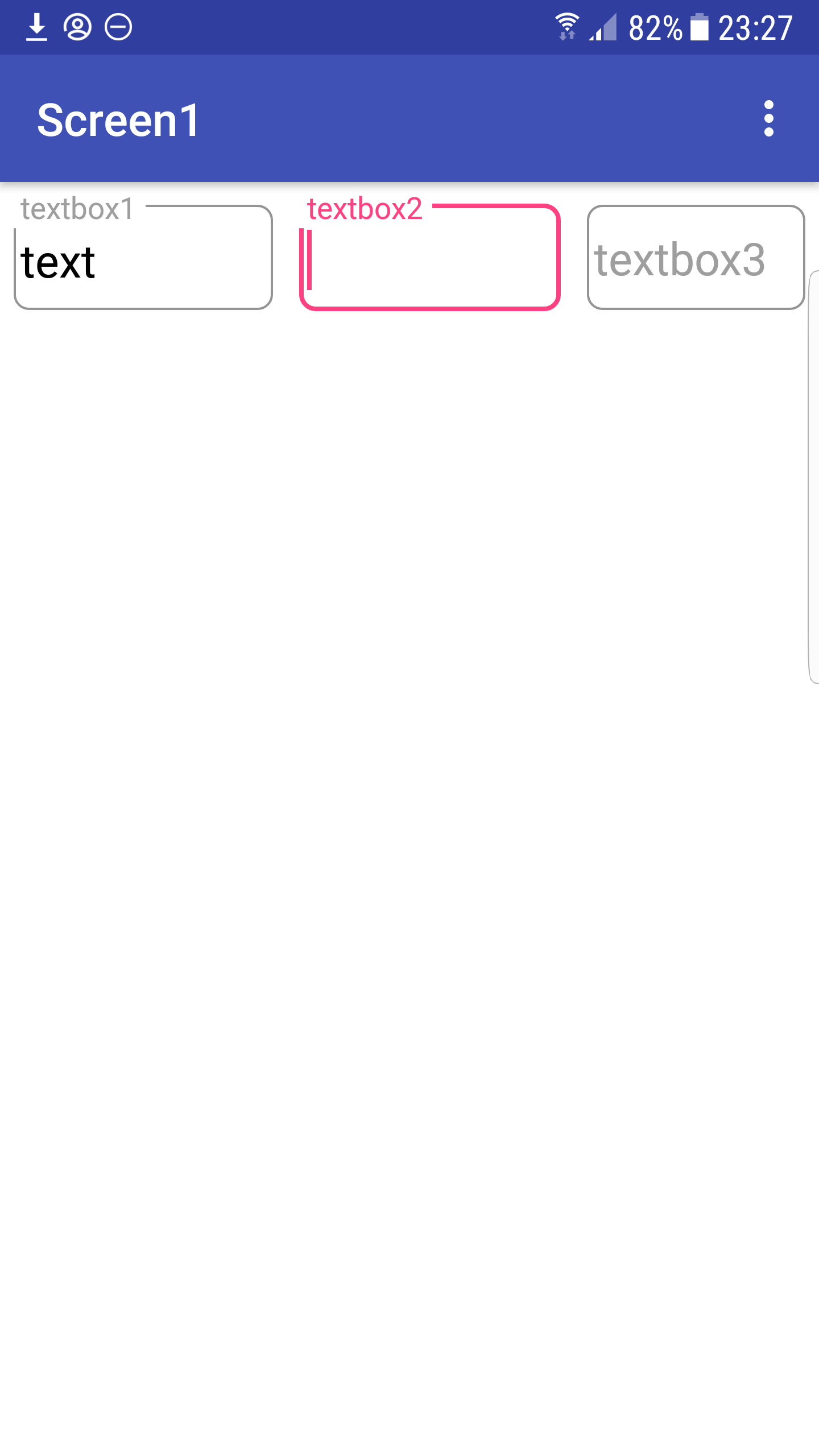Focus the textbox2 input field
Viewport: 819px width, 1456px height.
pos(430,257)
